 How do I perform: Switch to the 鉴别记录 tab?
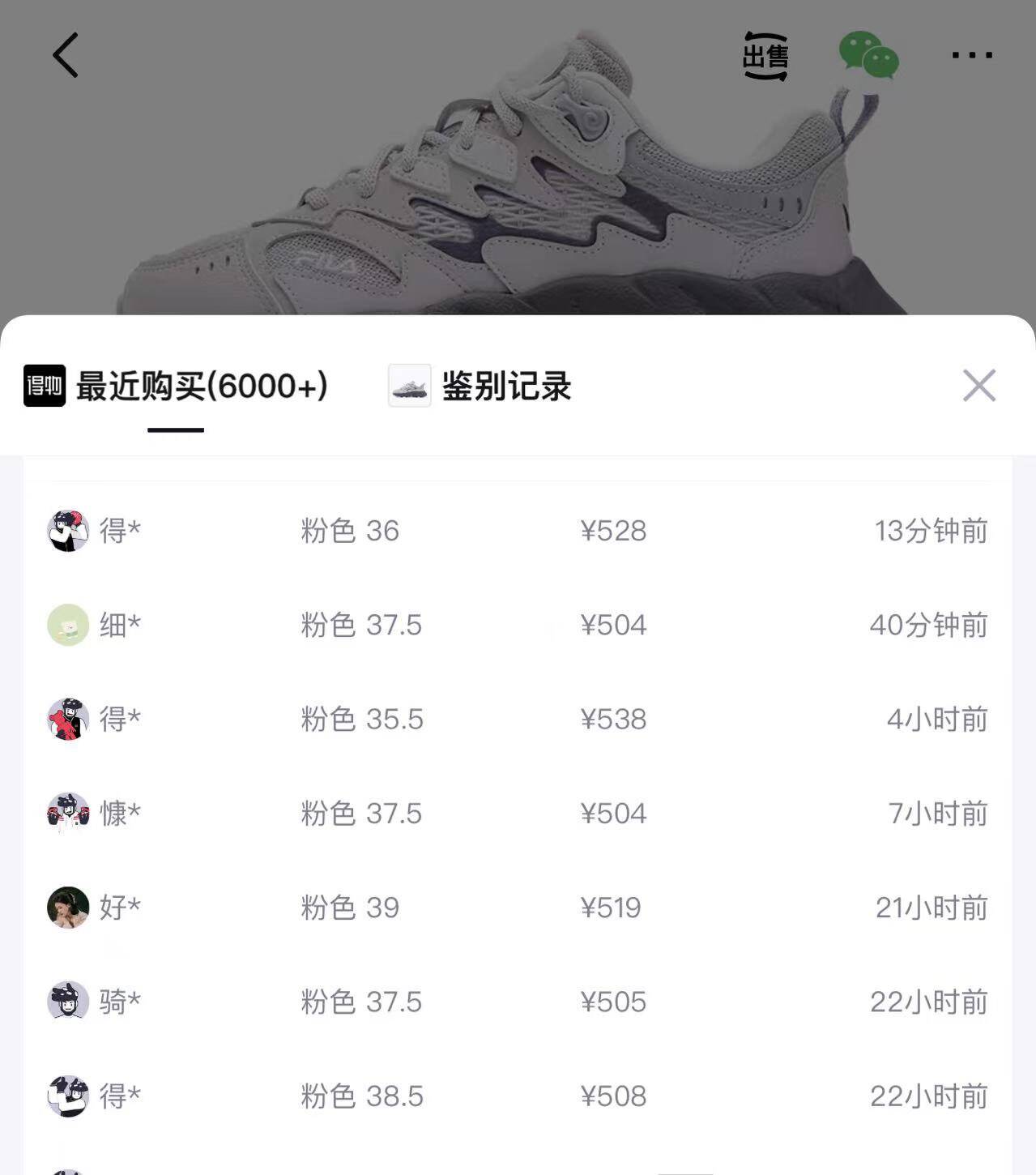pyautogui.click(x=481, y=386)
